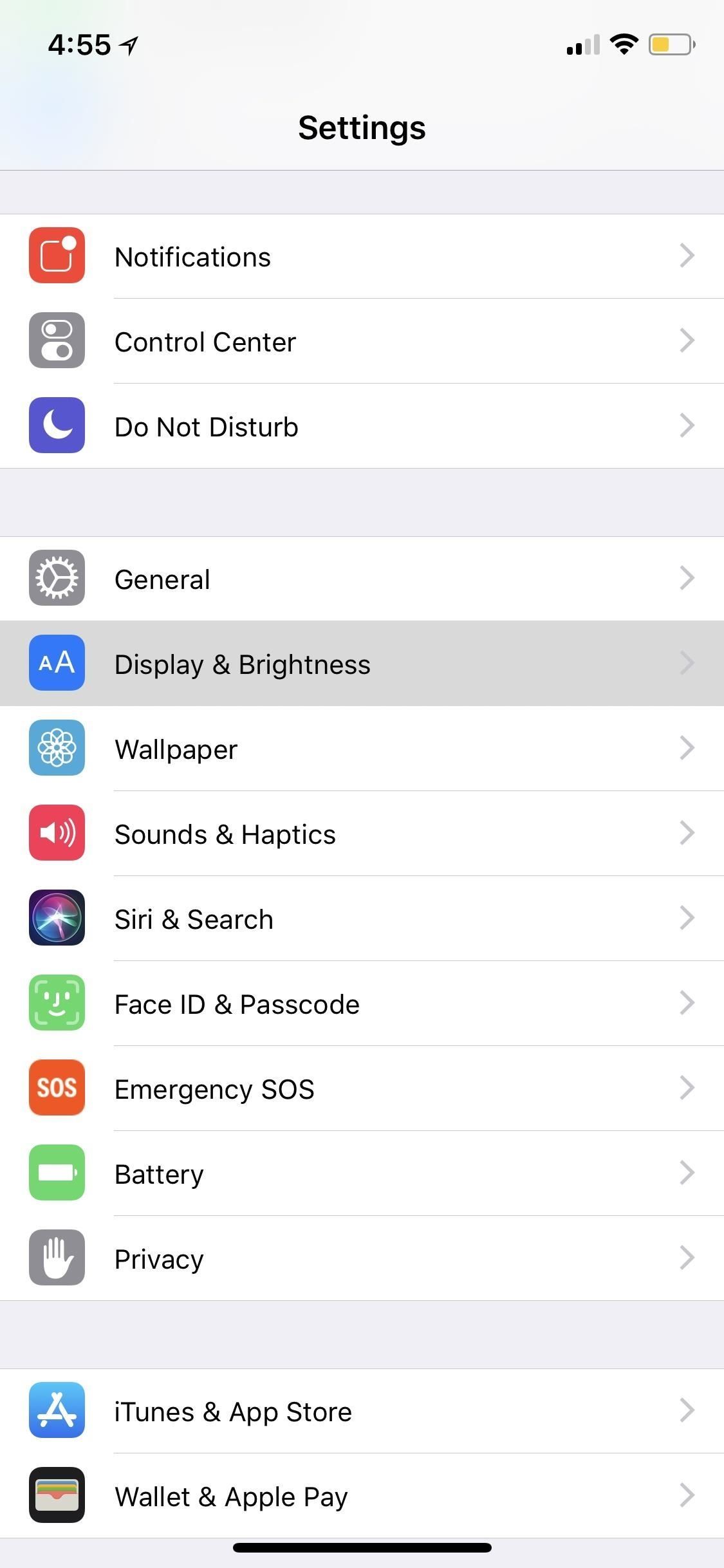Expand the General settings chevron
The height and width of the screenshot is (1568, 724).
point(687,578)
